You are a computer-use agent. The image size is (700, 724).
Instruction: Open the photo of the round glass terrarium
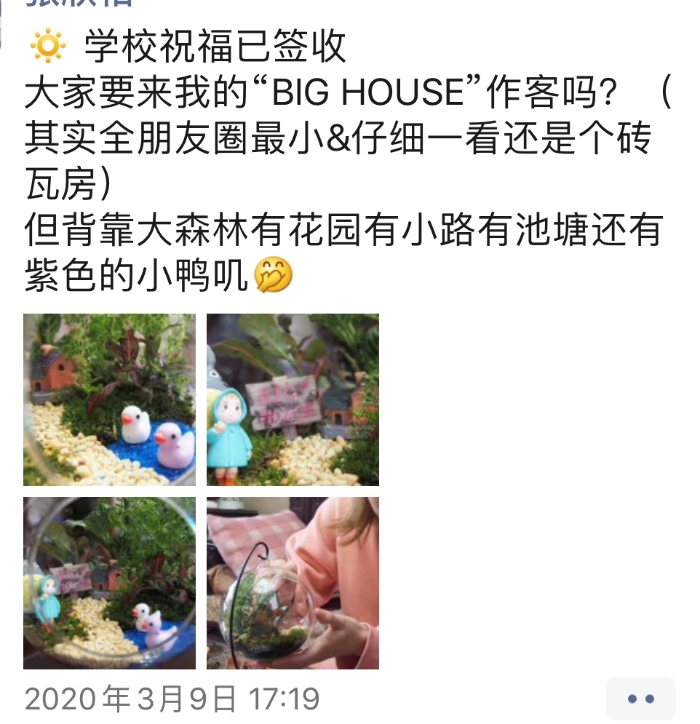(x=109, y=583)
